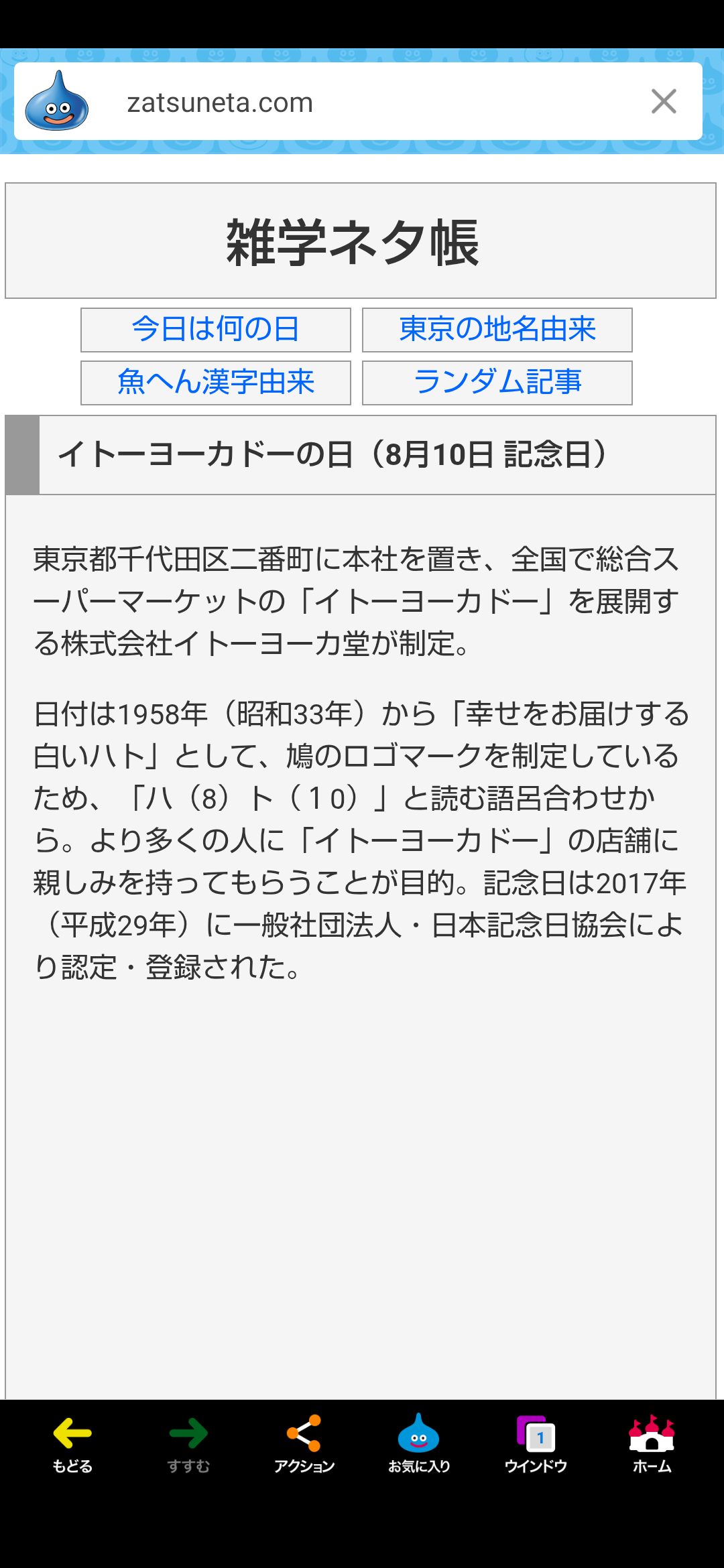Open the ウインドウ tab switcher

point(536,1444)
